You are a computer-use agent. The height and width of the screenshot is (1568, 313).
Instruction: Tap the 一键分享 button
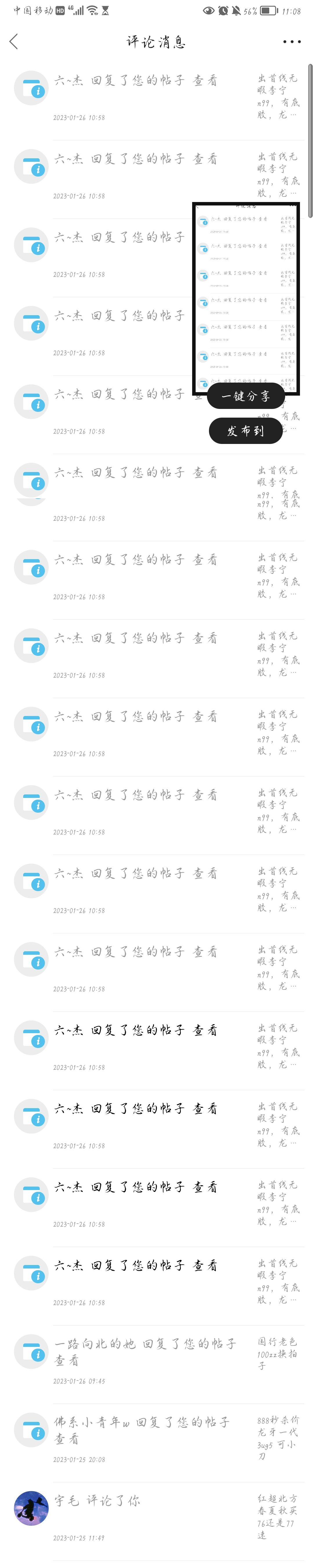coord(245,396)
